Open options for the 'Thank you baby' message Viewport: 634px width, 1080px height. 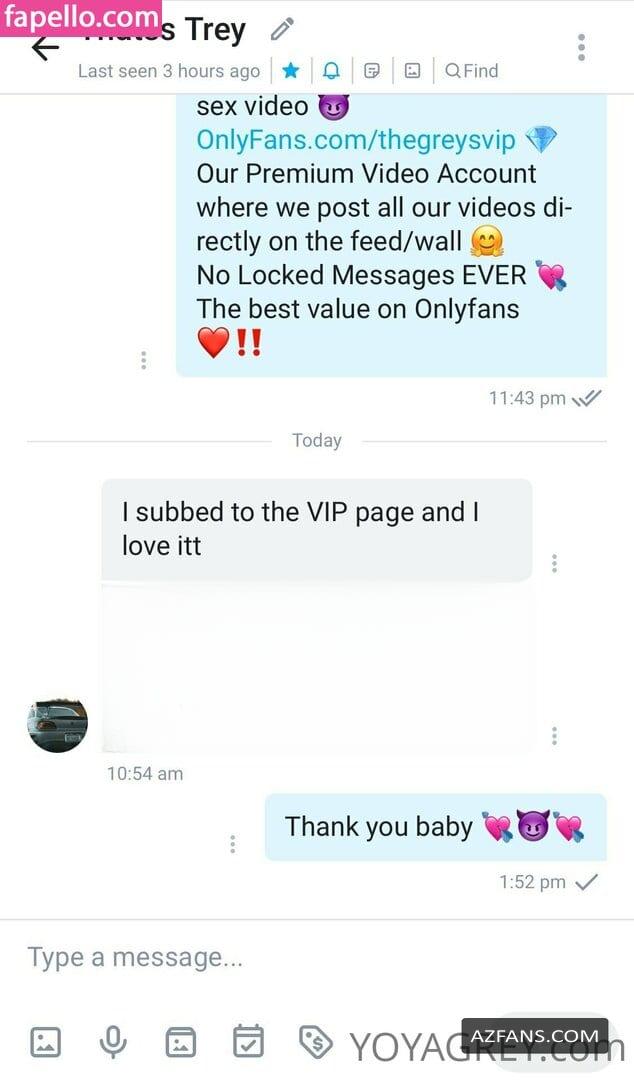233,844
